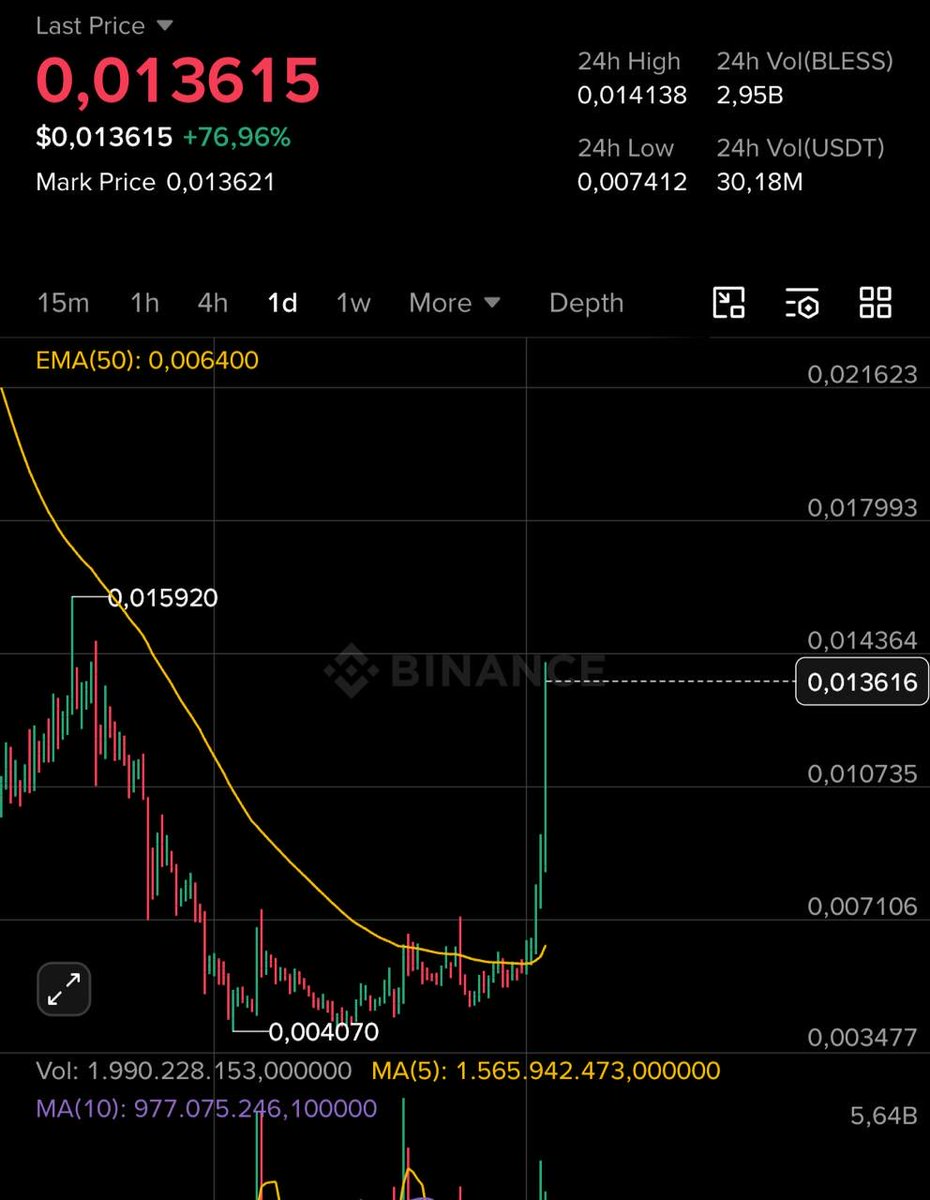Open the Depth chart view
The image size is (930, 1200).
(586, 303)
